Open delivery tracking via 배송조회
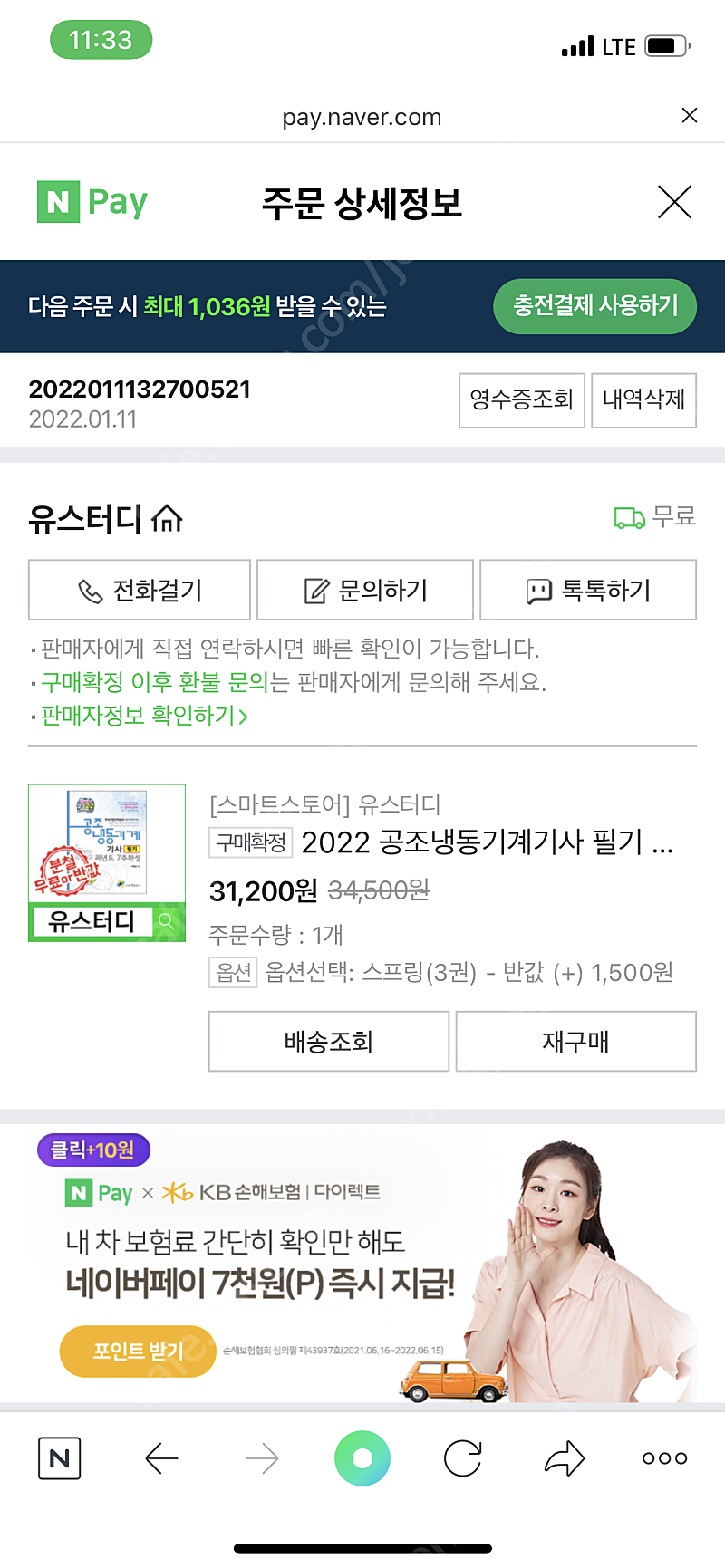The width and height of the screenshot is (725, 1568). (x=328, y=1041)
